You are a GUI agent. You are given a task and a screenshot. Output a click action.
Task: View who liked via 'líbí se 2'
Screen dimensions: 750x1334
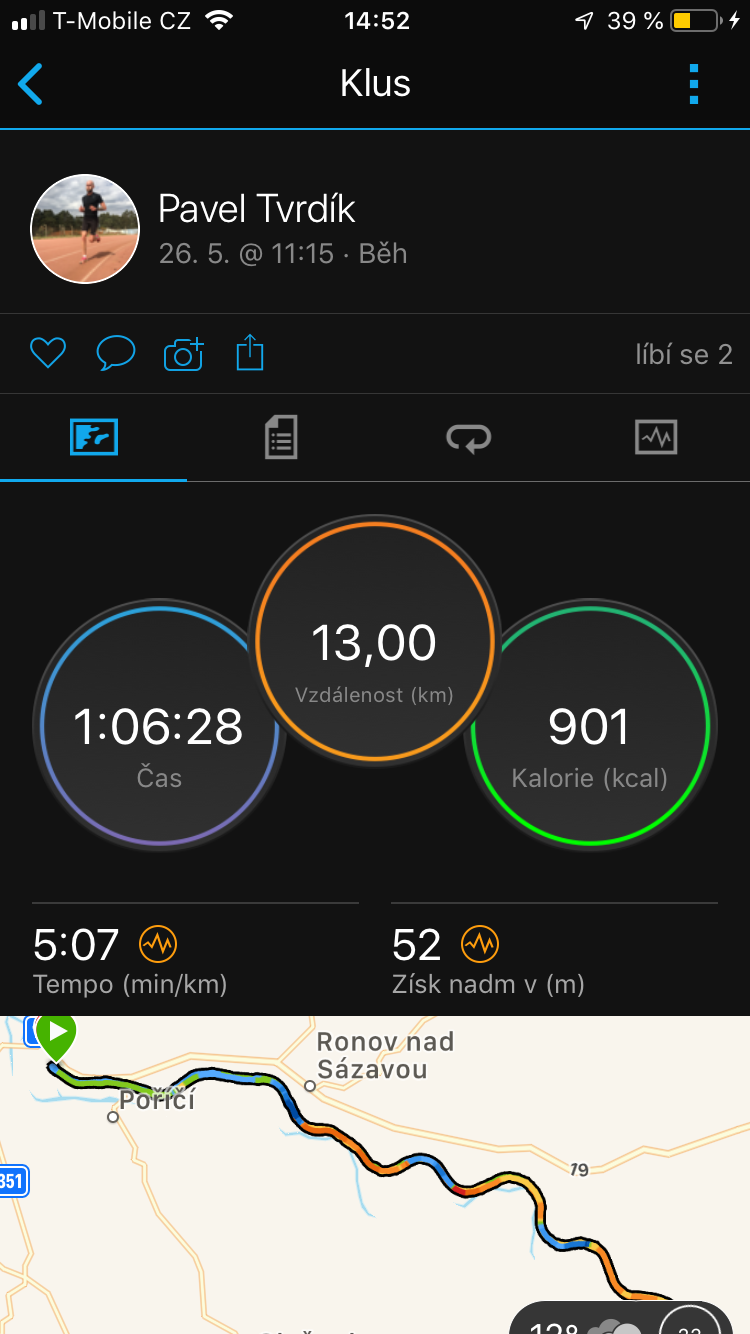(684, 354)
